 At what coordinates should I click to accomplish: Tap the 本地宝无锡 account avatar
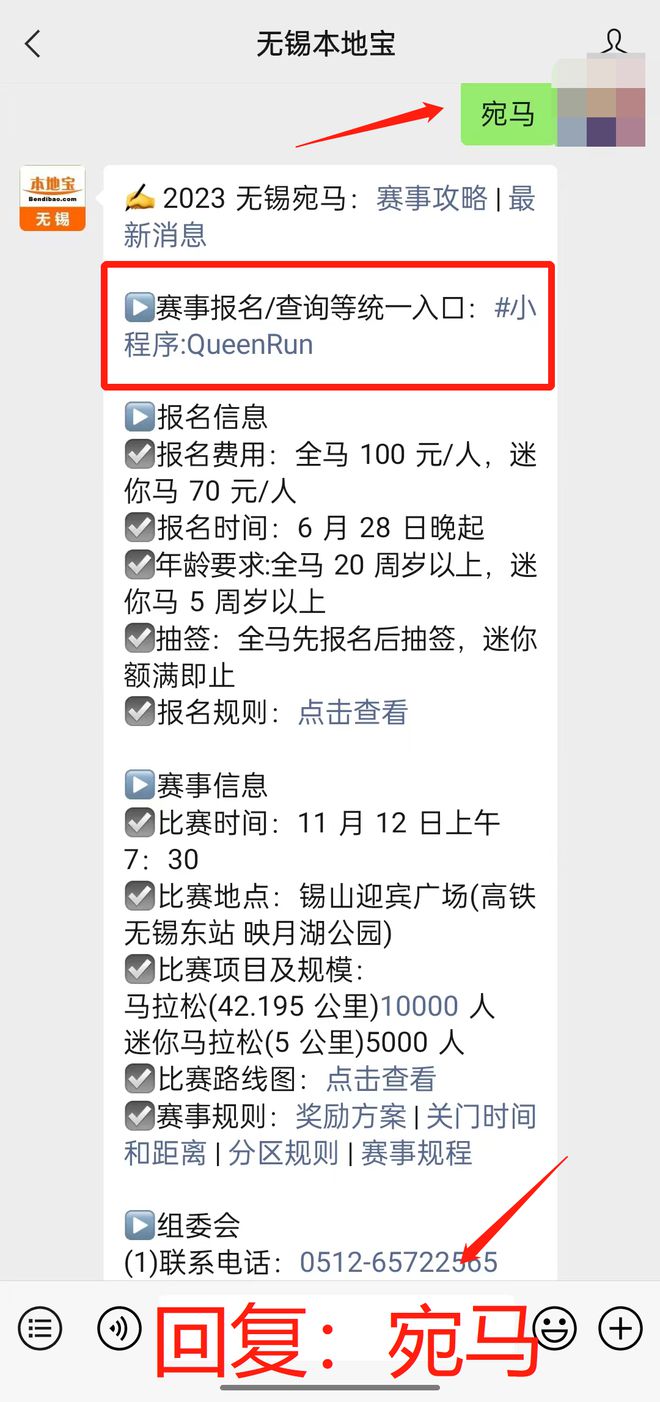[52, 198]
